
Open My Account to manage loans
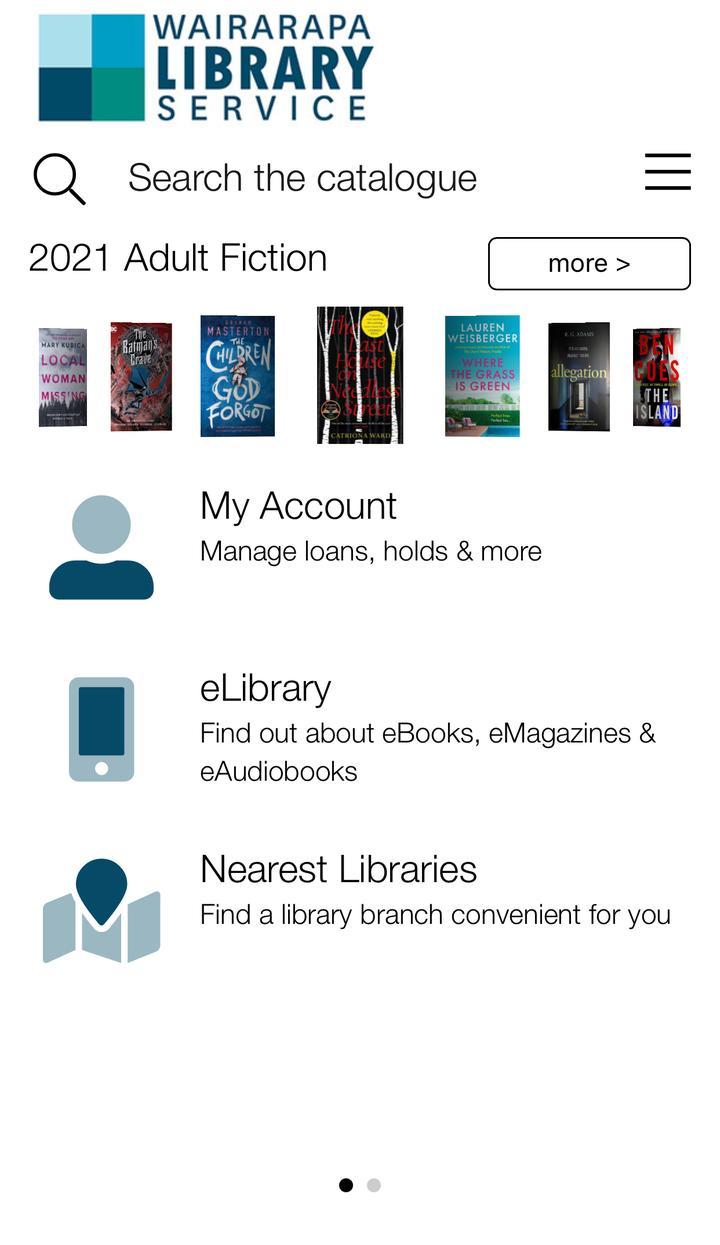click(298, 526)
